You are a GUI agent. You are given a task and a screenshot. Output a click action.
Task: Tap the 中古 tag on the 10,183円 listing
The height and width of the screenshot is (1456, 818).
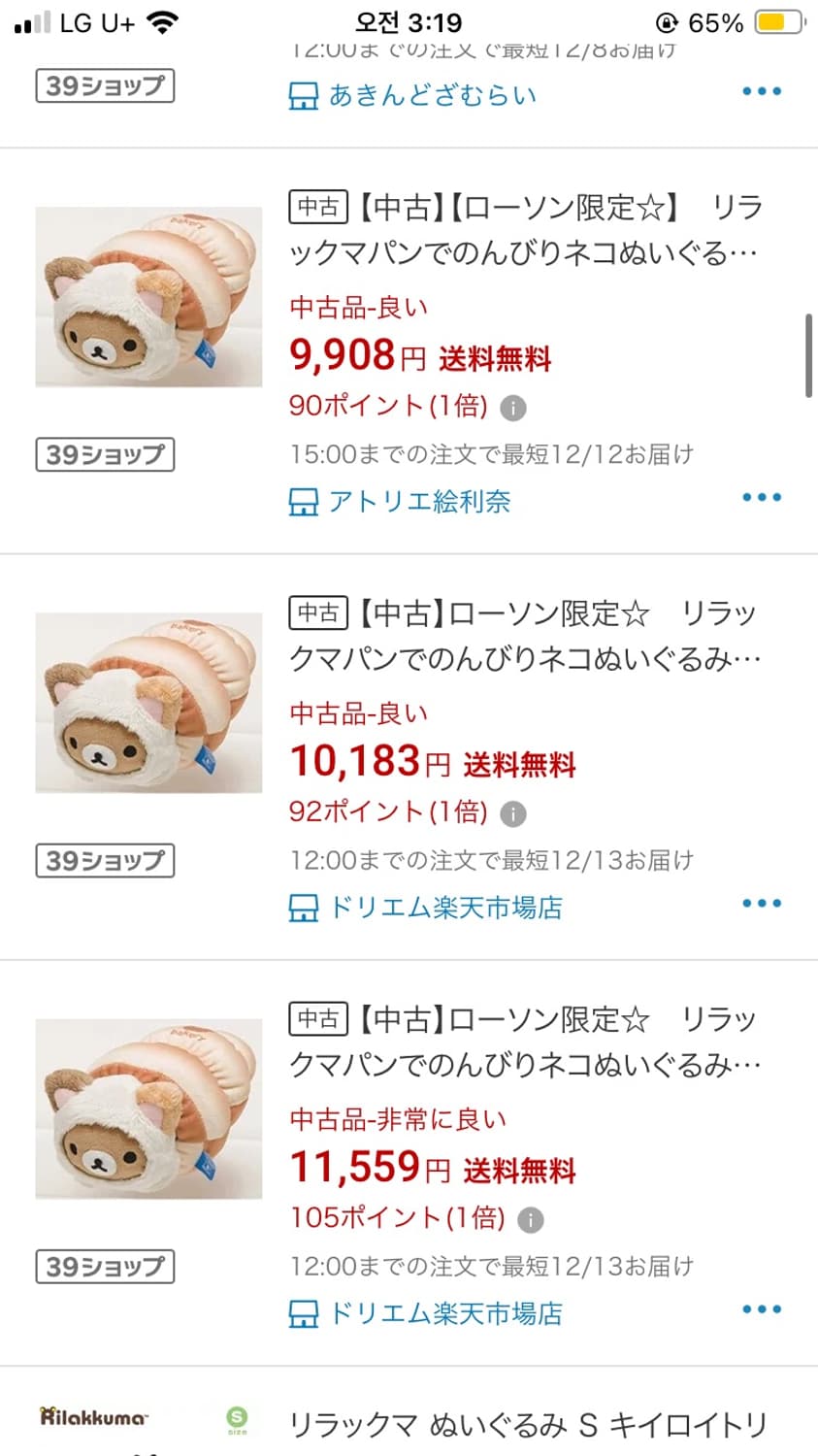pyautogui.click(x=320, y=612)
